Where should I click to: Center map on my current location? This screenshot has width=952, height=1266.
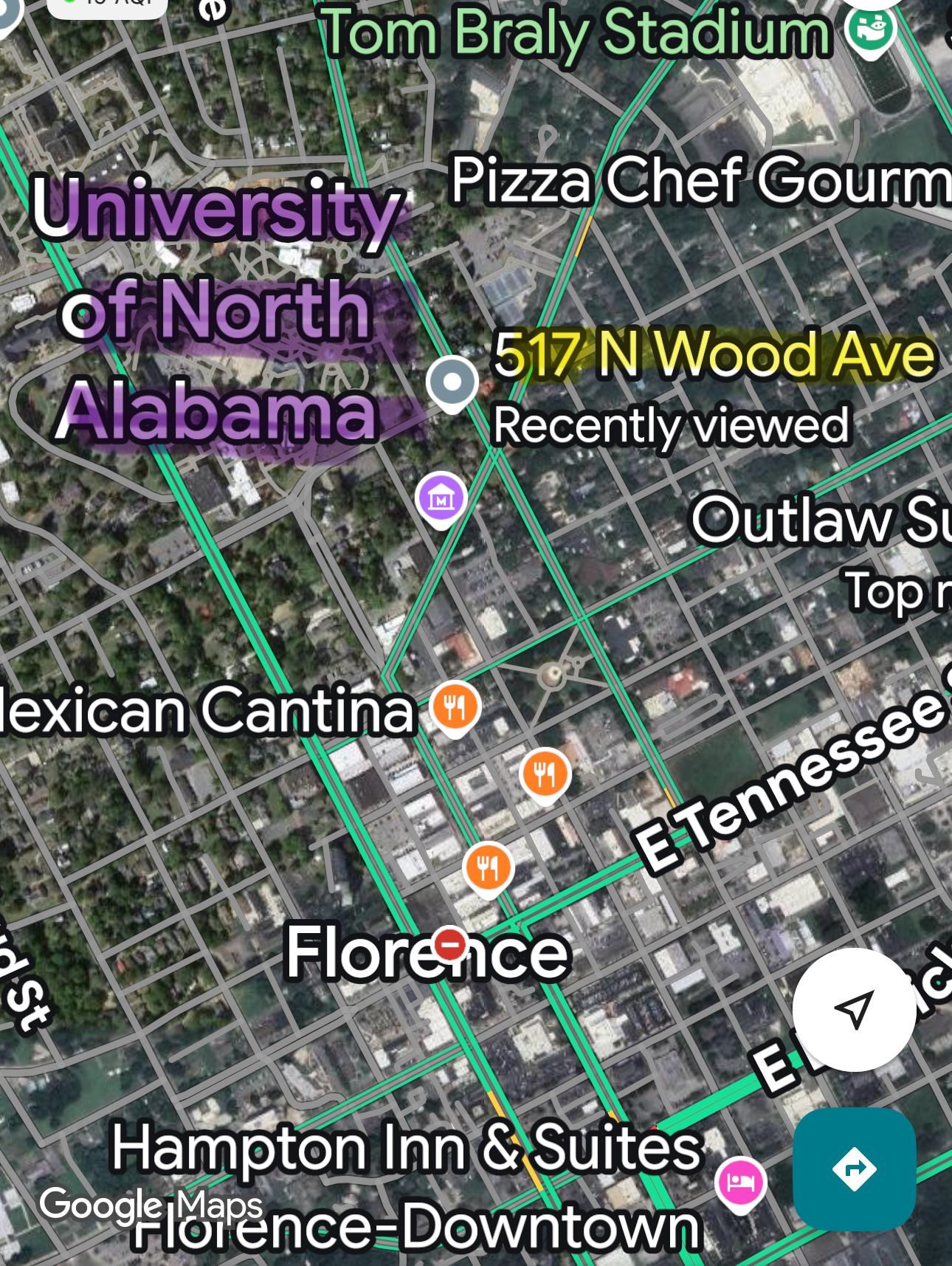854,1010
